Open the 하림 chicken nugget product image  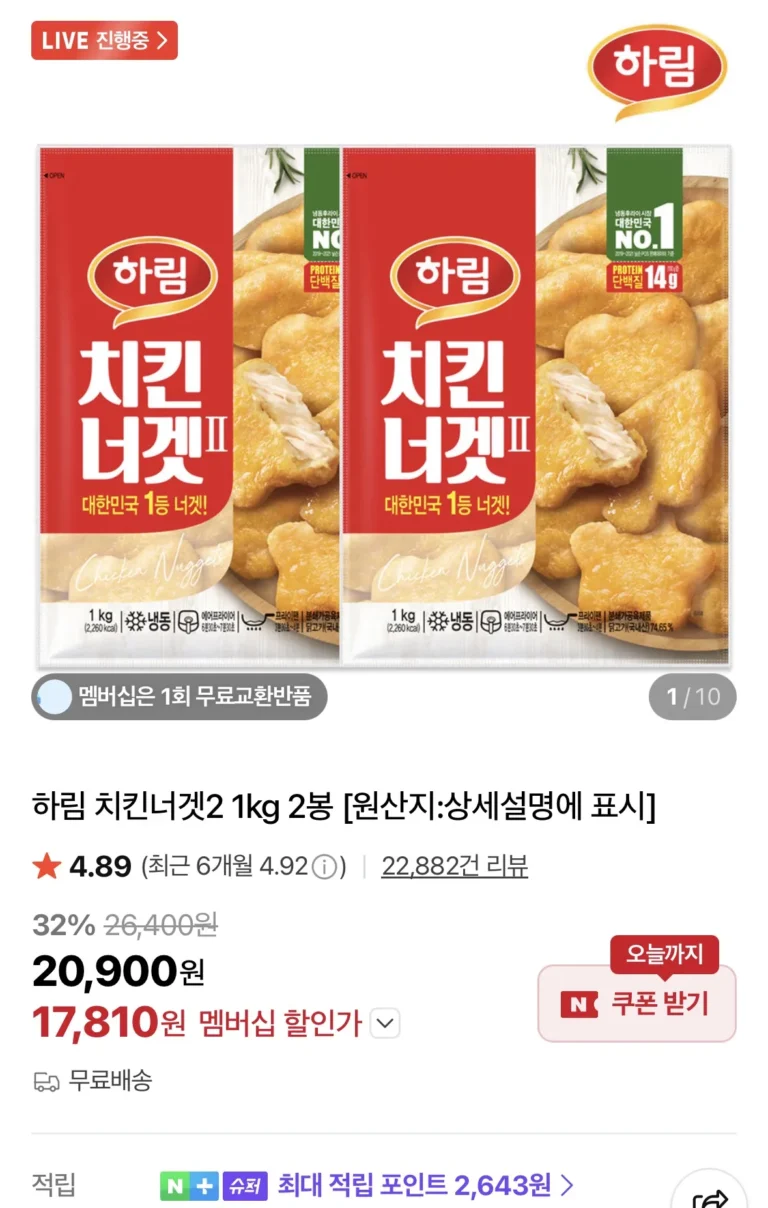tap(384, 405)
